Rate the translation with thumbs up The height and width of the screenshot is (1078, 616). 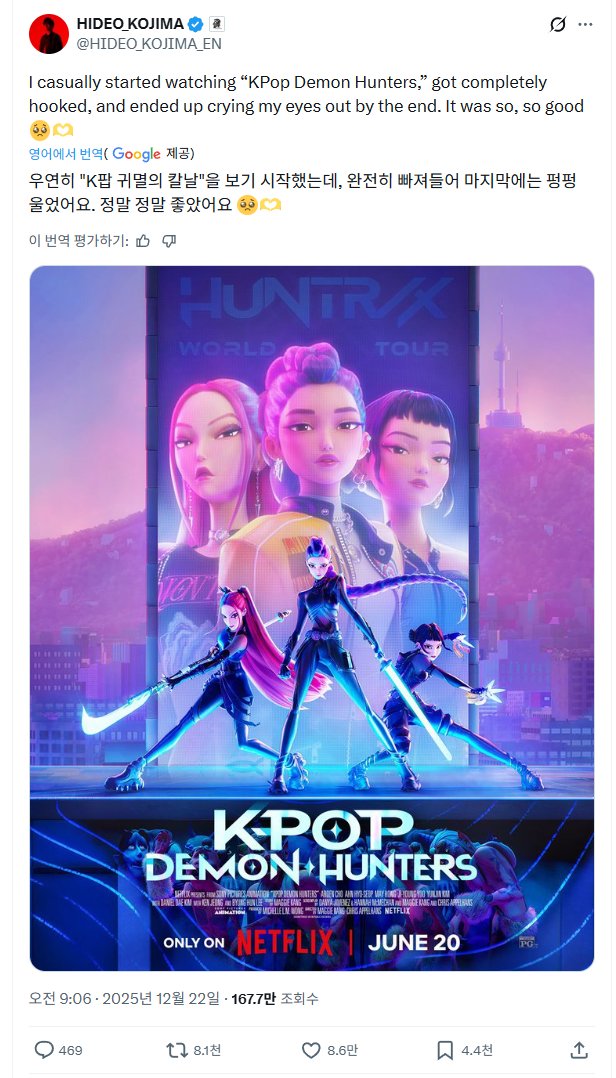(143, 240)
